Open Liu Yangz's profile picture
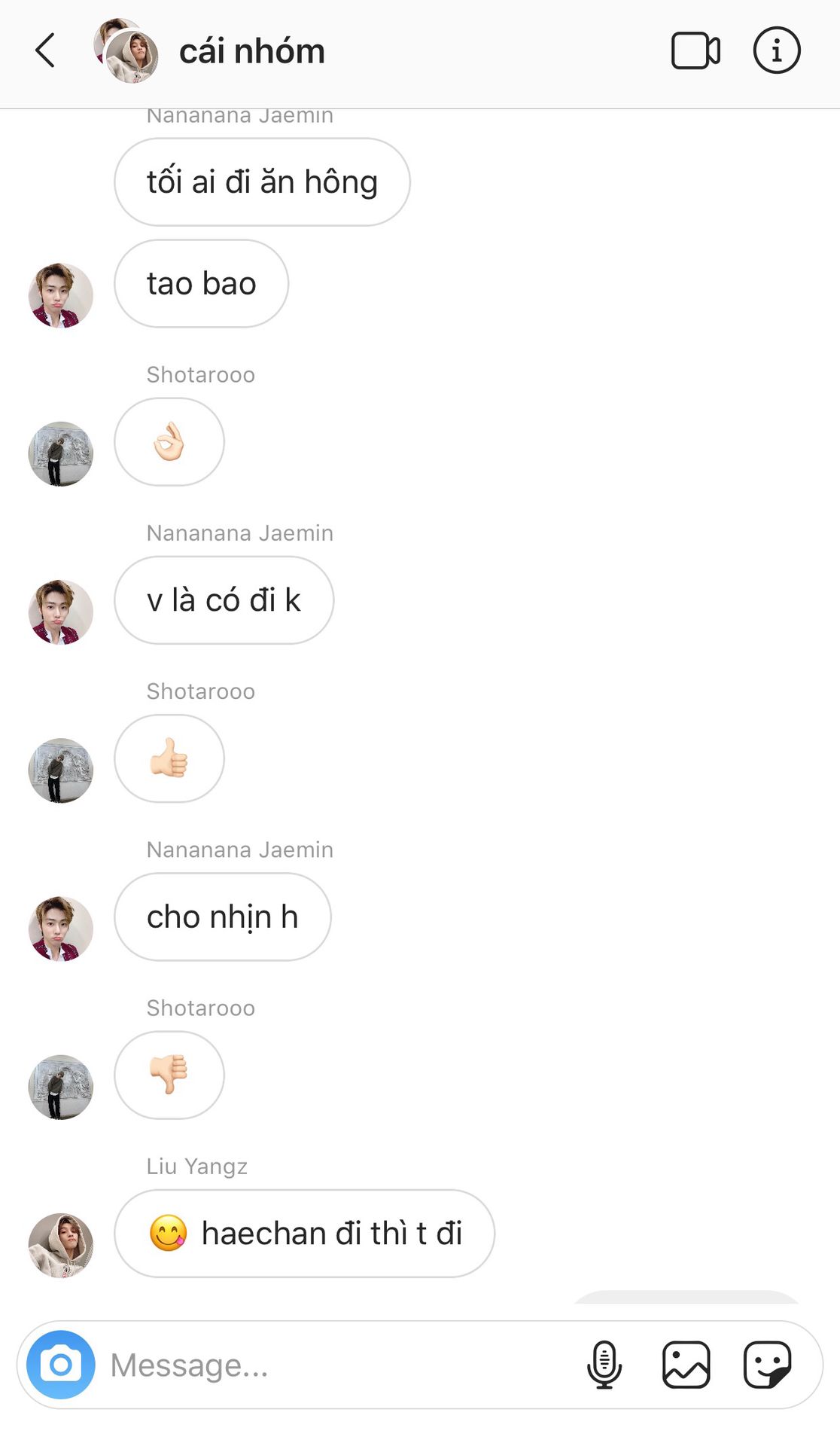The width and height of the screenshot is (840, 1446). (x=61, y=1245)
